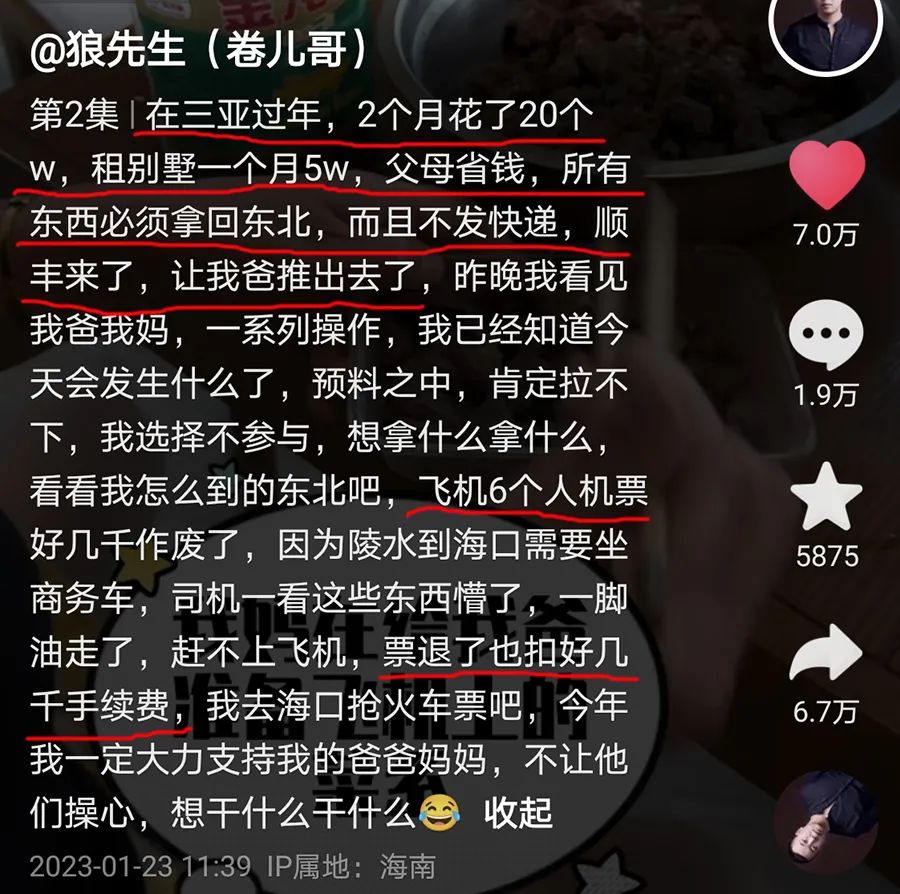Collapse the caption via 收起

(518, 812)
